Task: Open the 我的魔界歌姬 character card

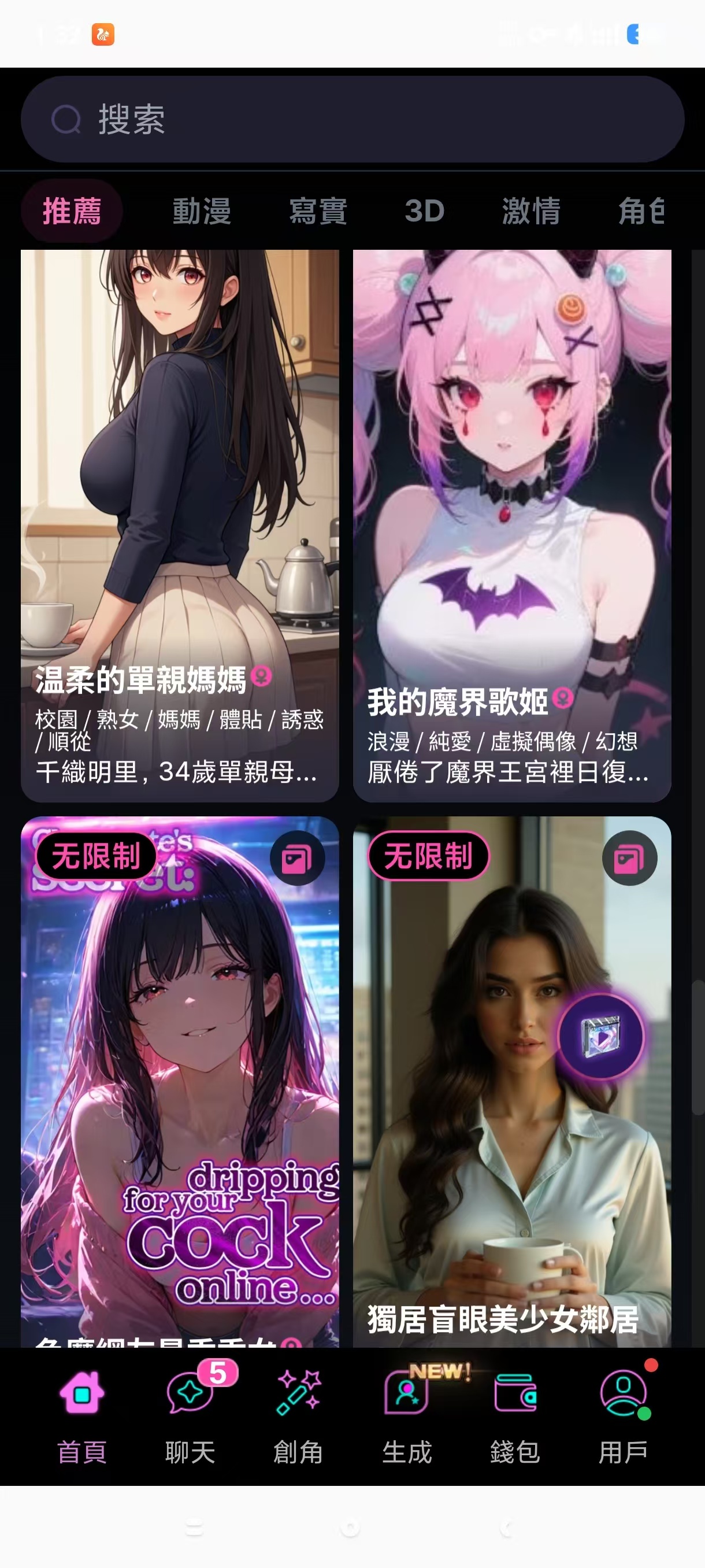Action: 511,523
